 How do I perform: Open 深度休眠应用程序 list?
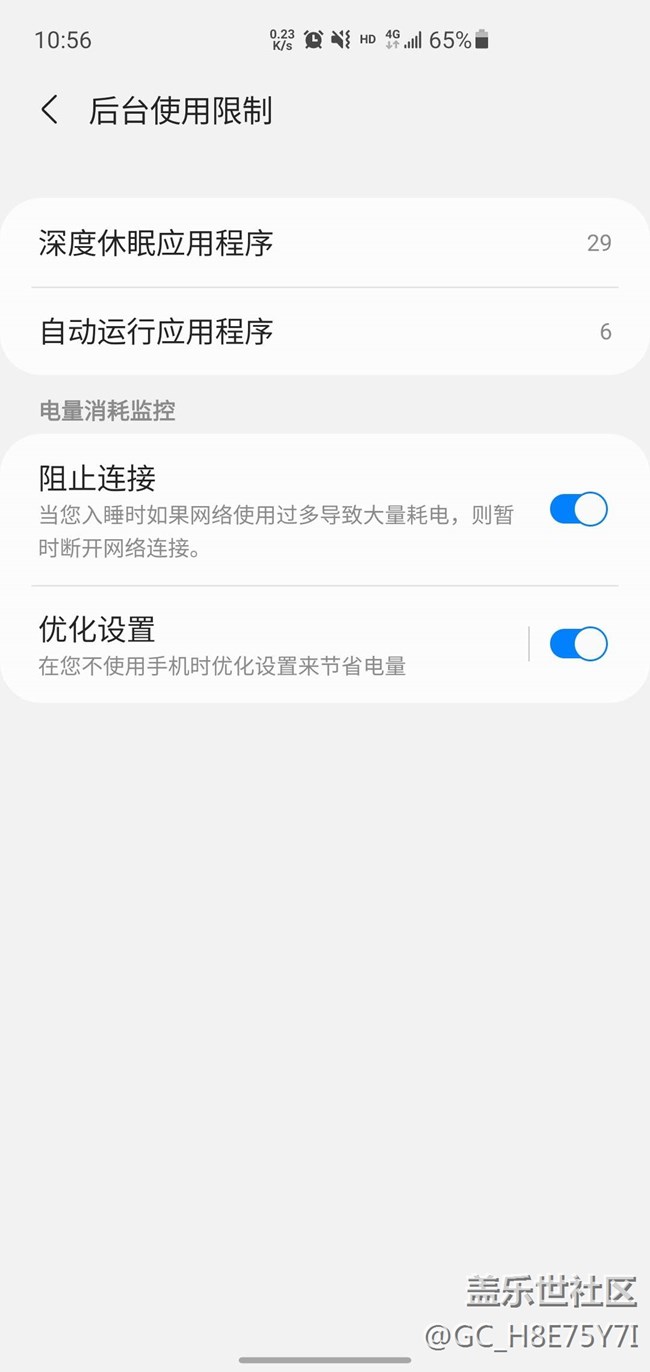pos(325,243)
